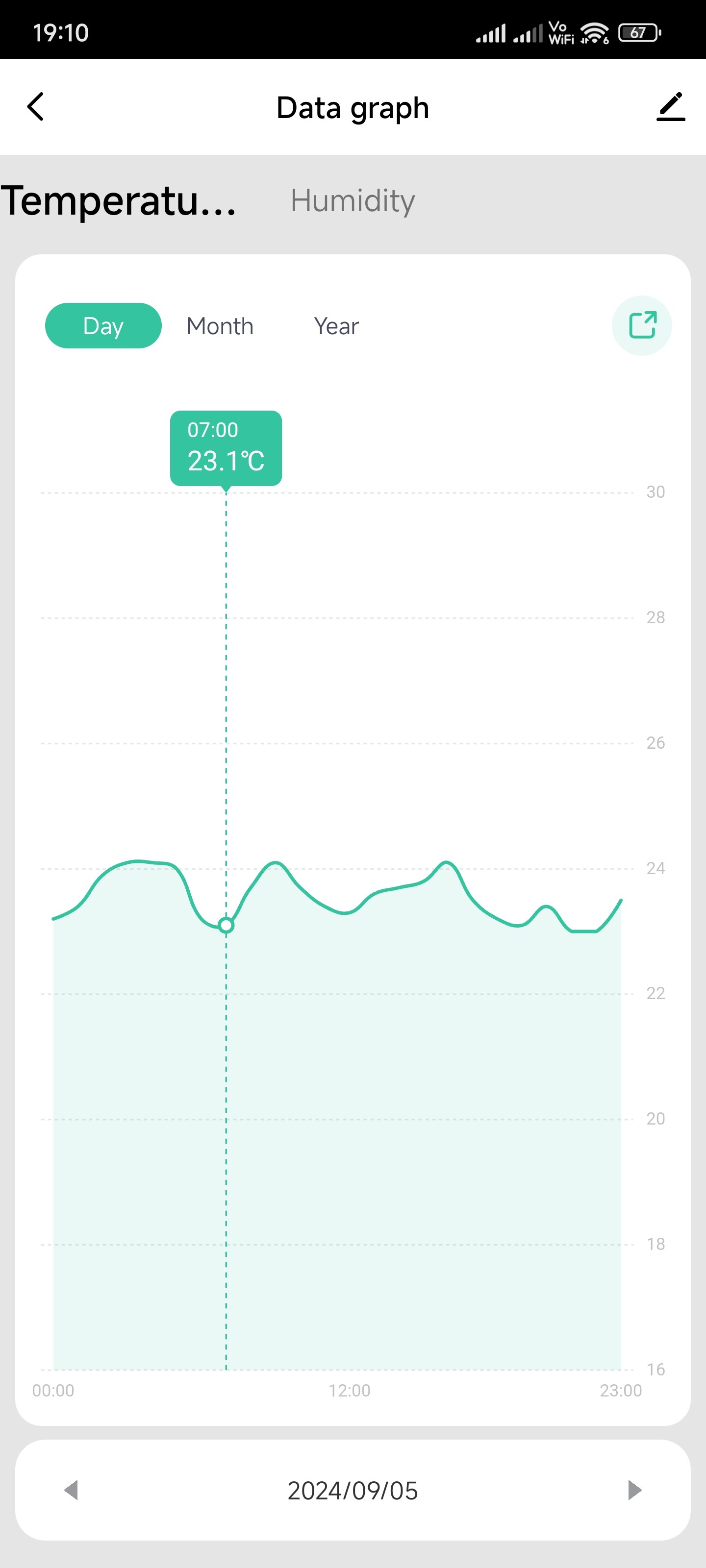
Task: Go to the previous day
Action: click(71, 1490)
